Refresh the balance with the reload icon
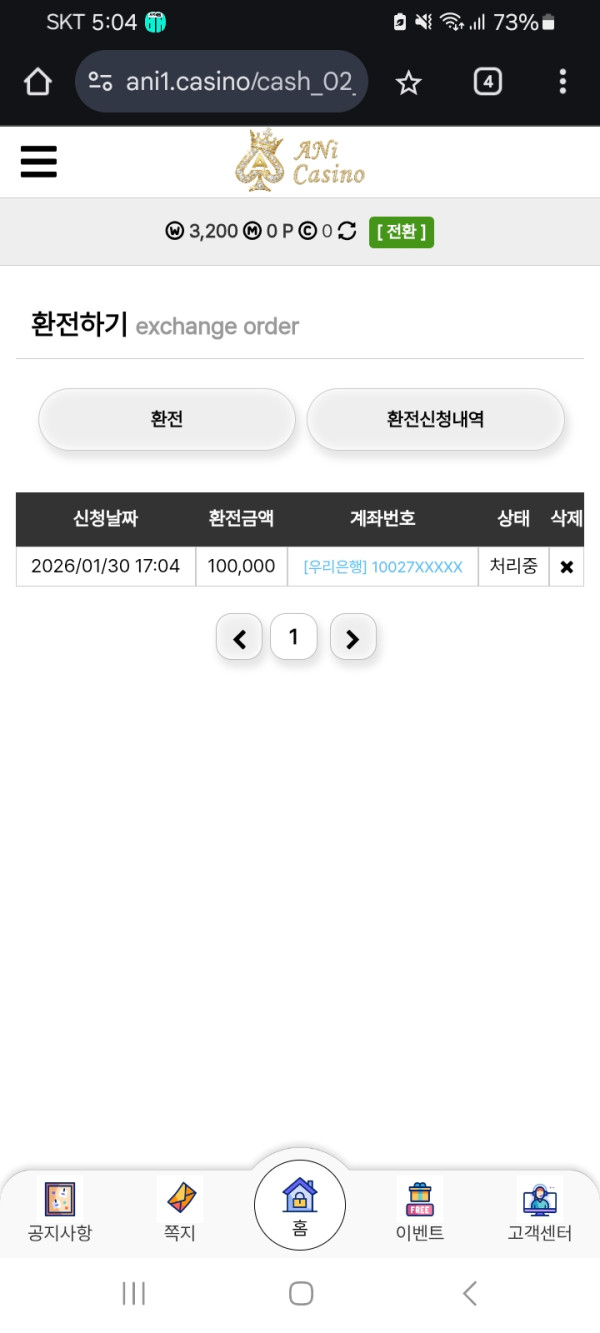 (x=347, y=232)
